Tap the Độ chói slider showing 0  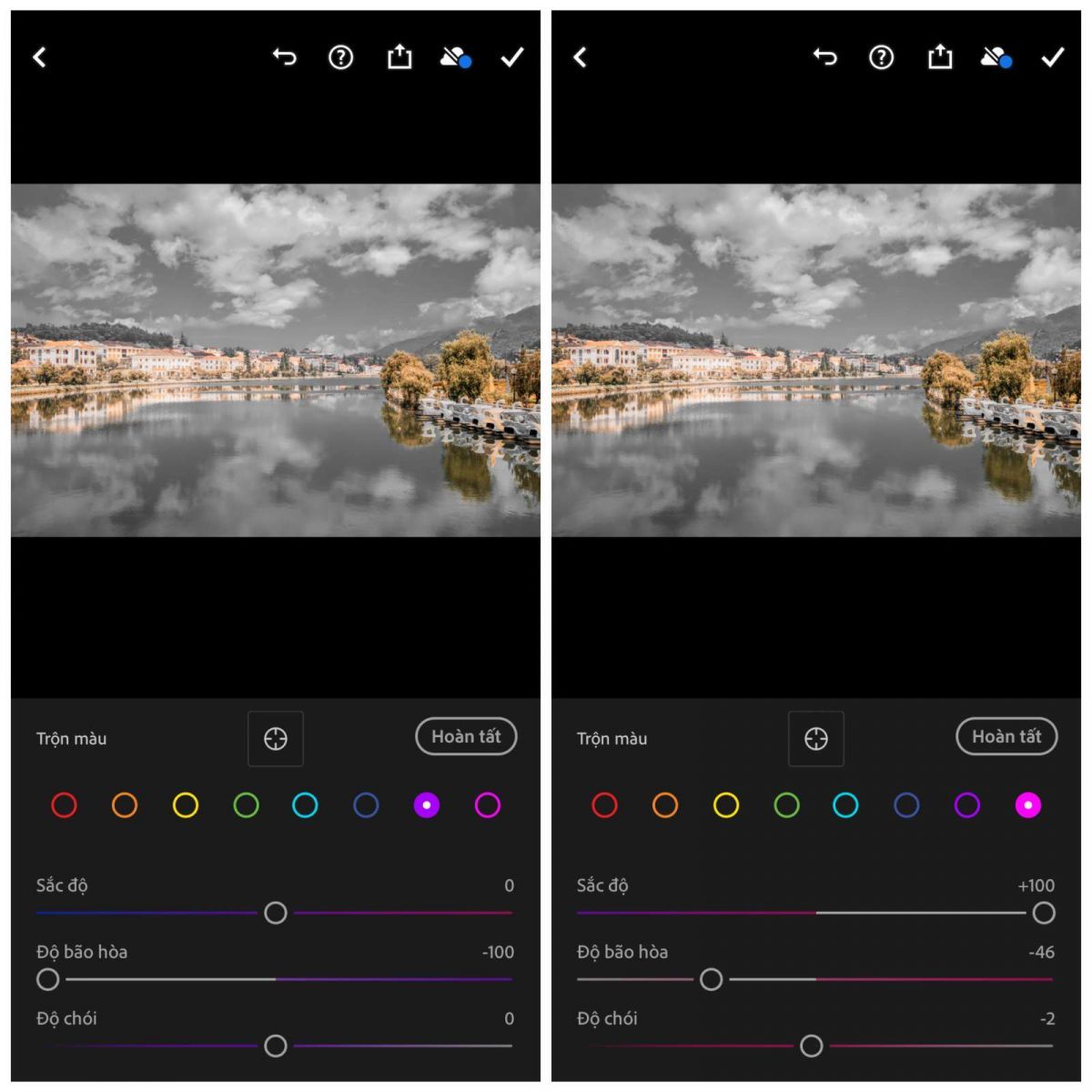click(x=276, y=1046)
